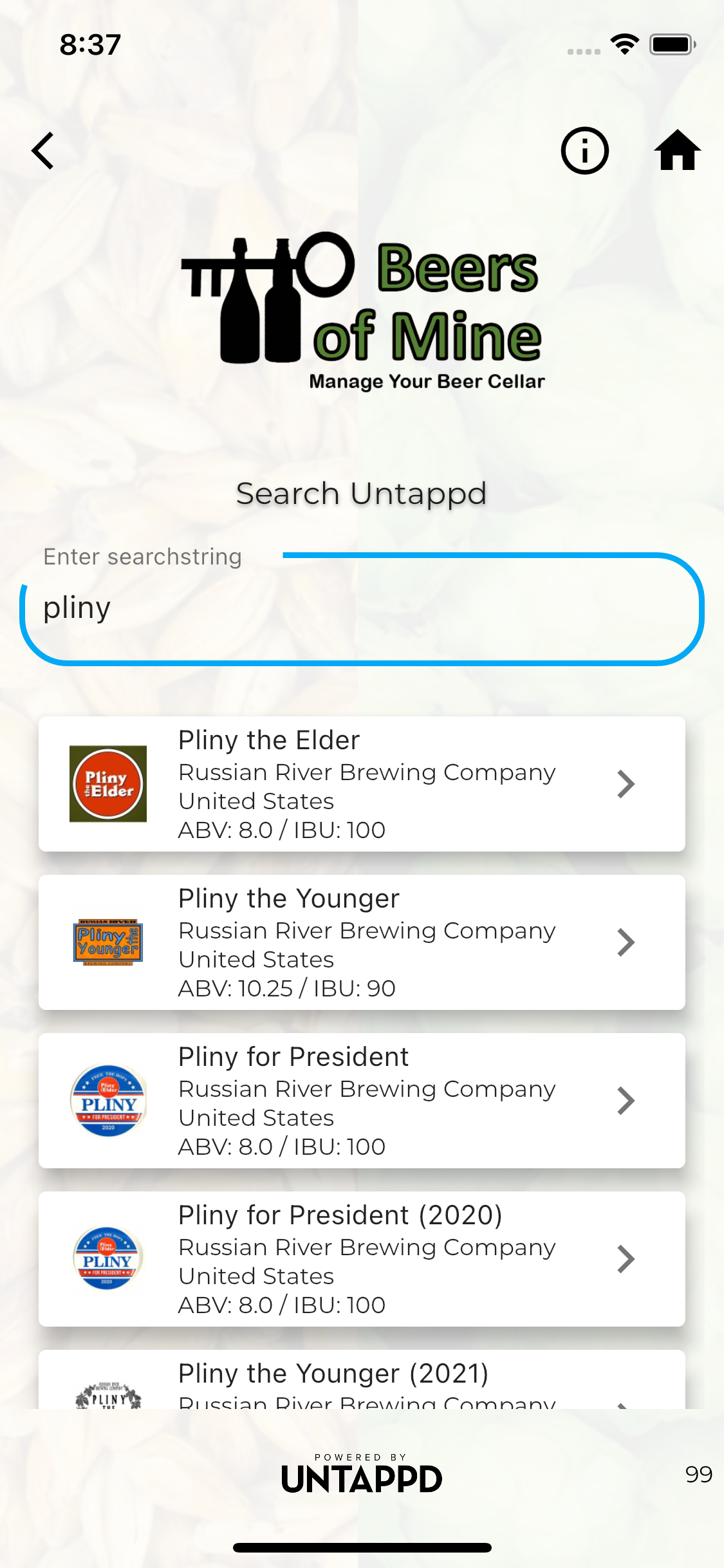Open Pliny the Younger (2021) result
This screenshot has width=724, height=1568.
tap(362, 1379)
